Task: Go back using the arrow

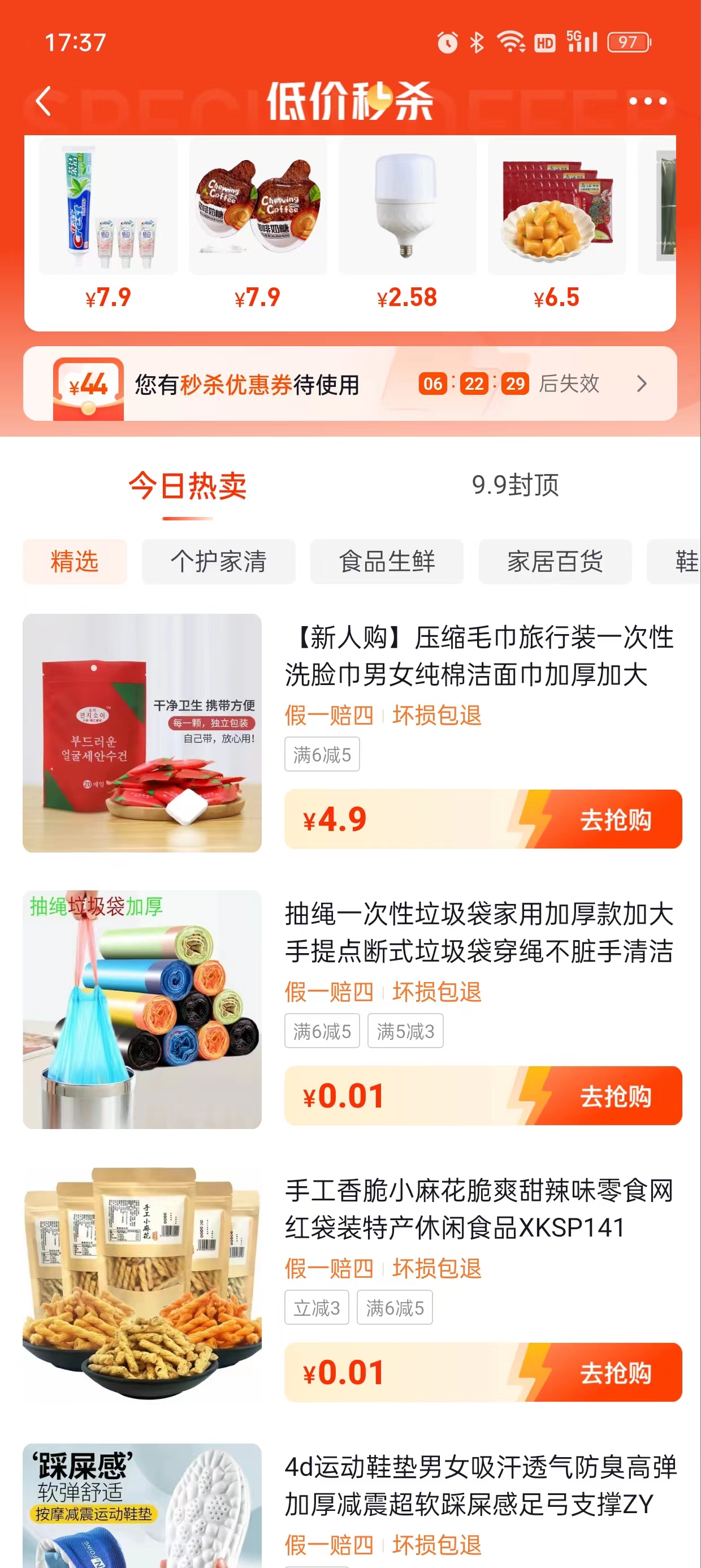Action: [43, 101]
